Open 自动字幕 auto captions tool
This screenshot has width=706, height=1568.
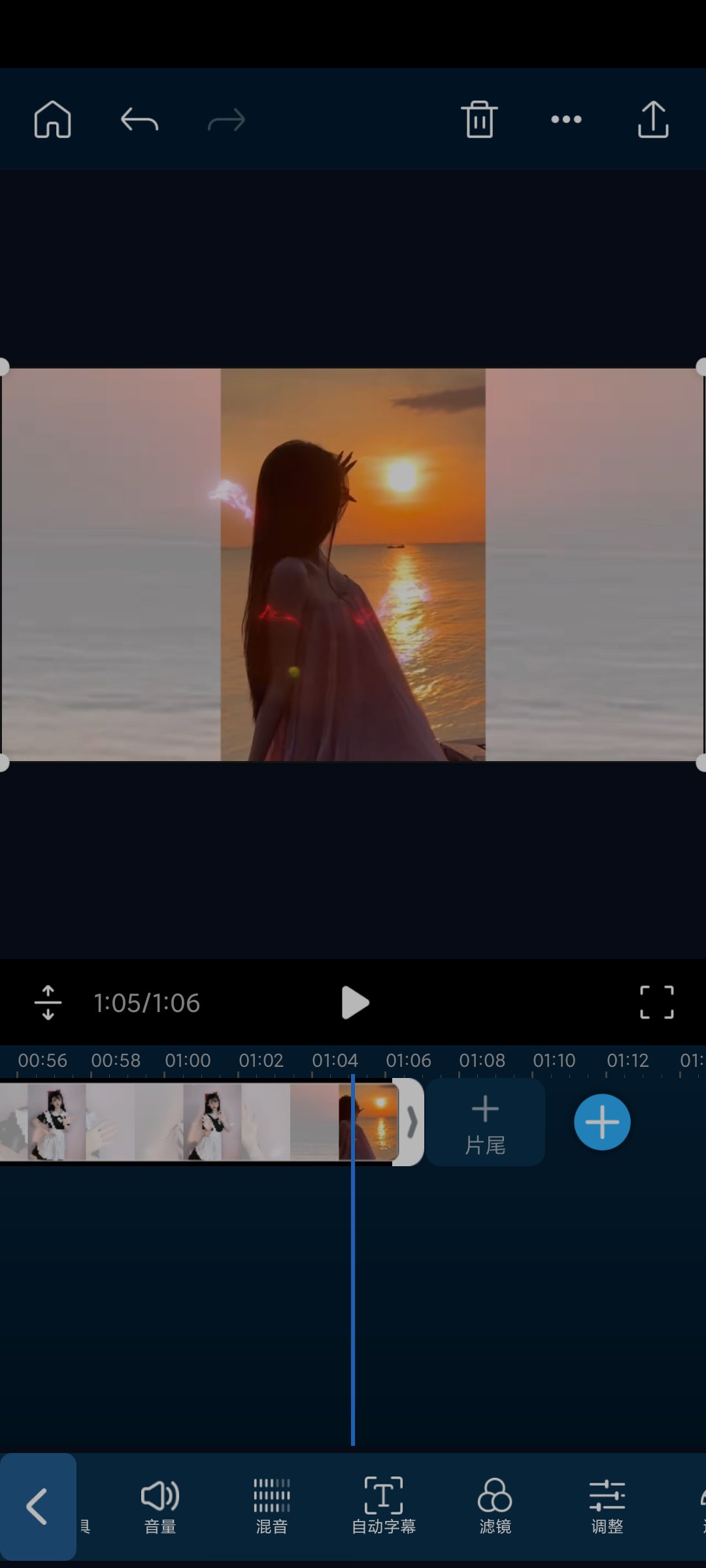tap(384, 1507)
